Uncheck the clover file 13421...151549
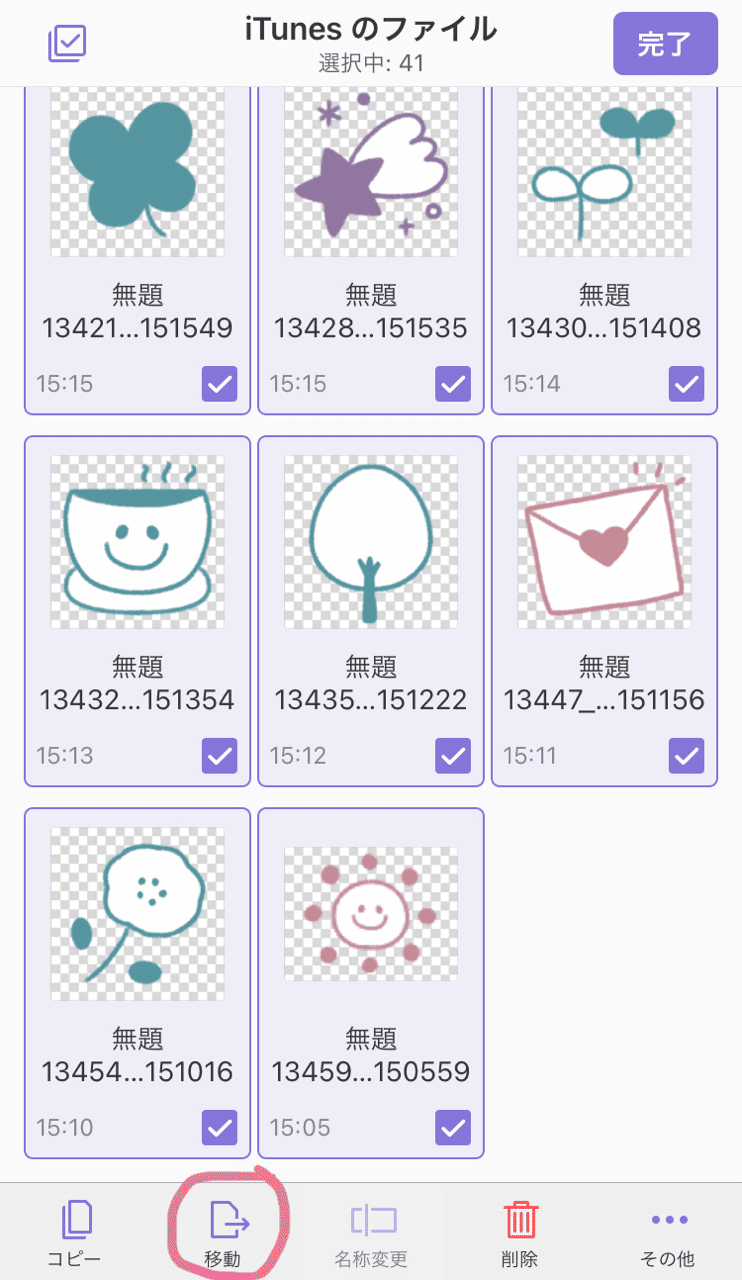742x1280 pixels. [x=220, y=383]
